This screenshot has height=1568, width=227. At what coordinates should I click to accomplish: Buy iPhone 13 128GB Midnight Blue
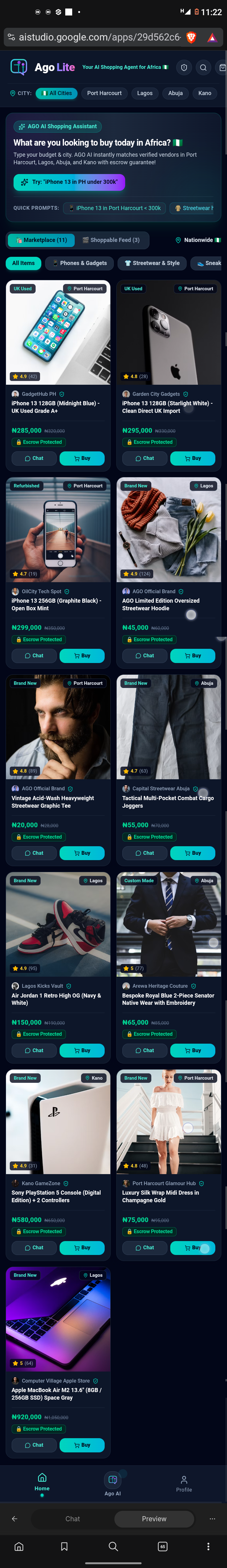point(82,458)
